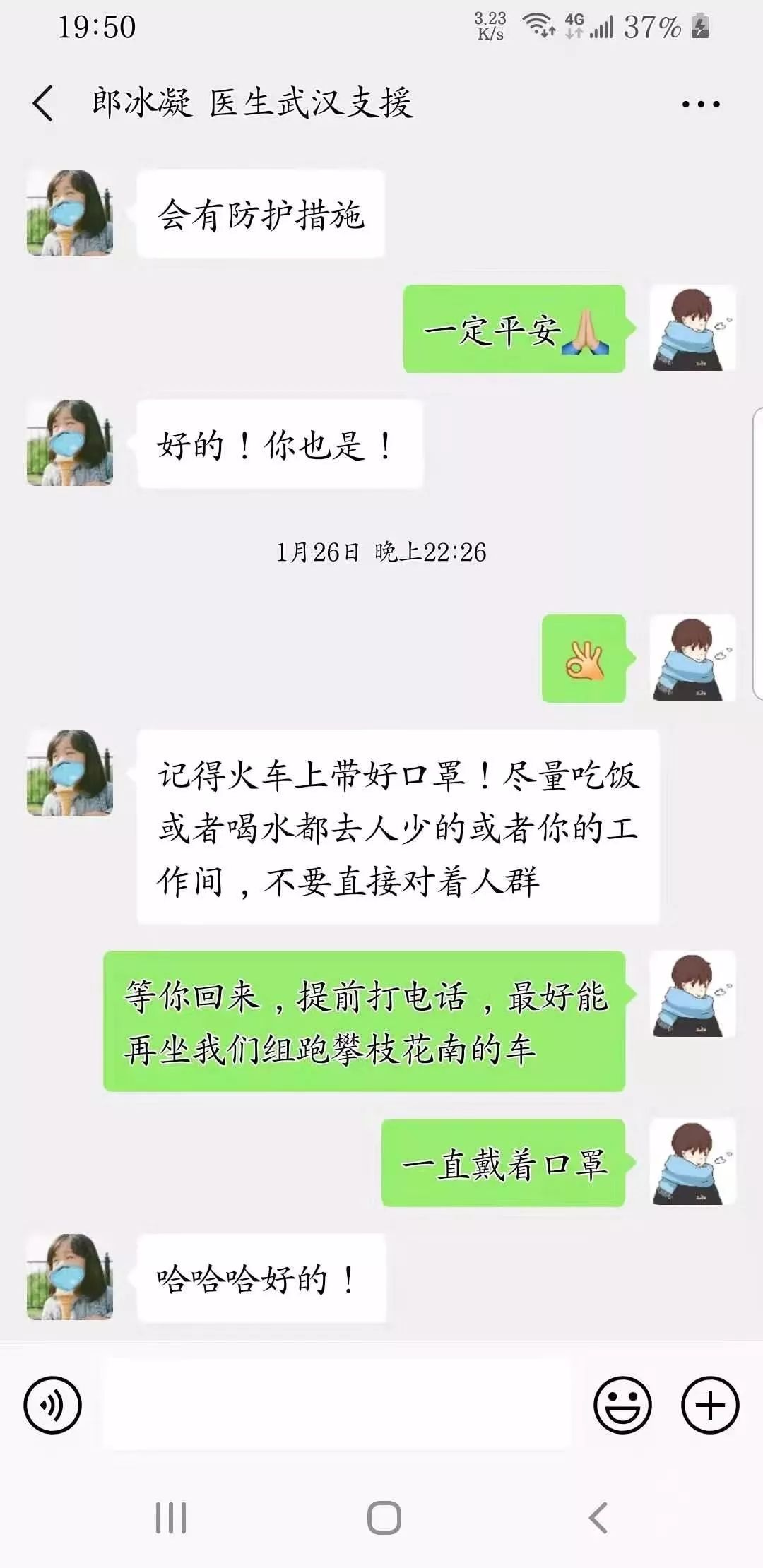763x1568 pixels.
Task: Tap system back in navigation bar
Action: pos(598,1518)
